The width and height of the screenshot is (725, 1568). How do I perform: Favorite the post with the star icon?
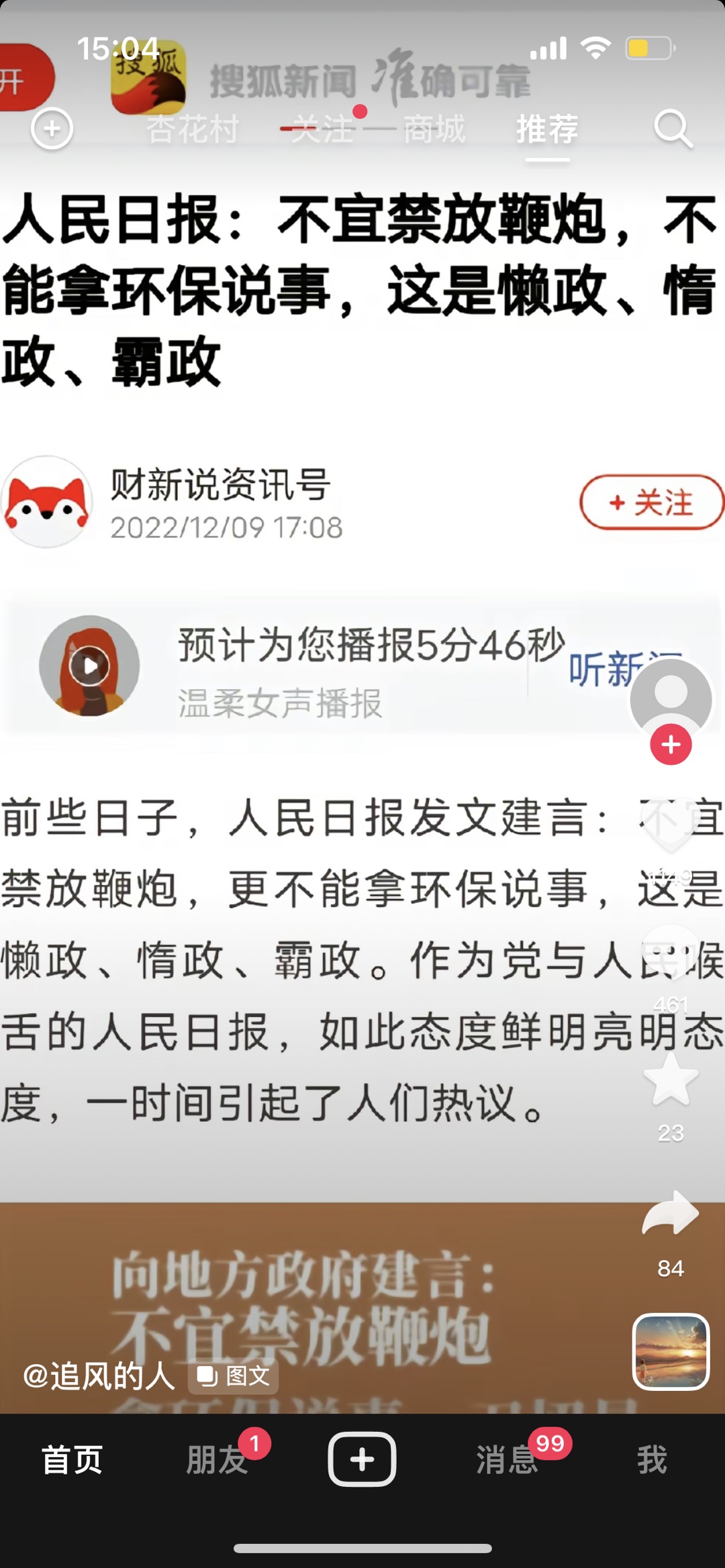point(671,1080)
